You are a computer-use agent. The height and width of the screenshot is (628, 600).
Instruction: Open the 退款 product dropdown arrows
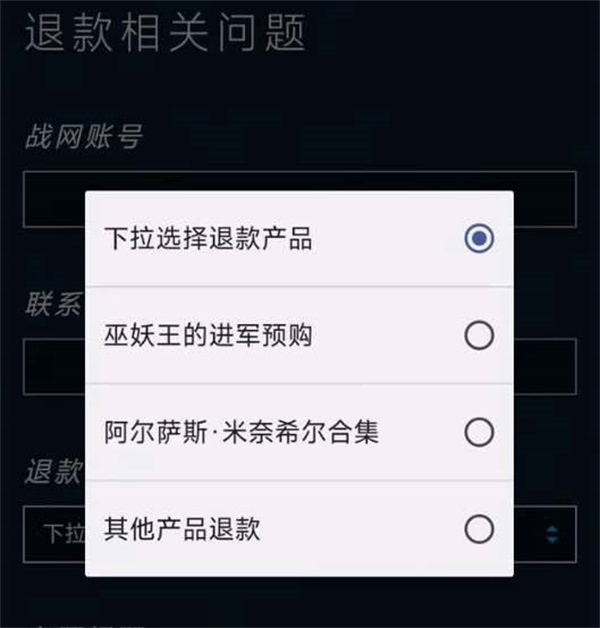tap(551, 532)
